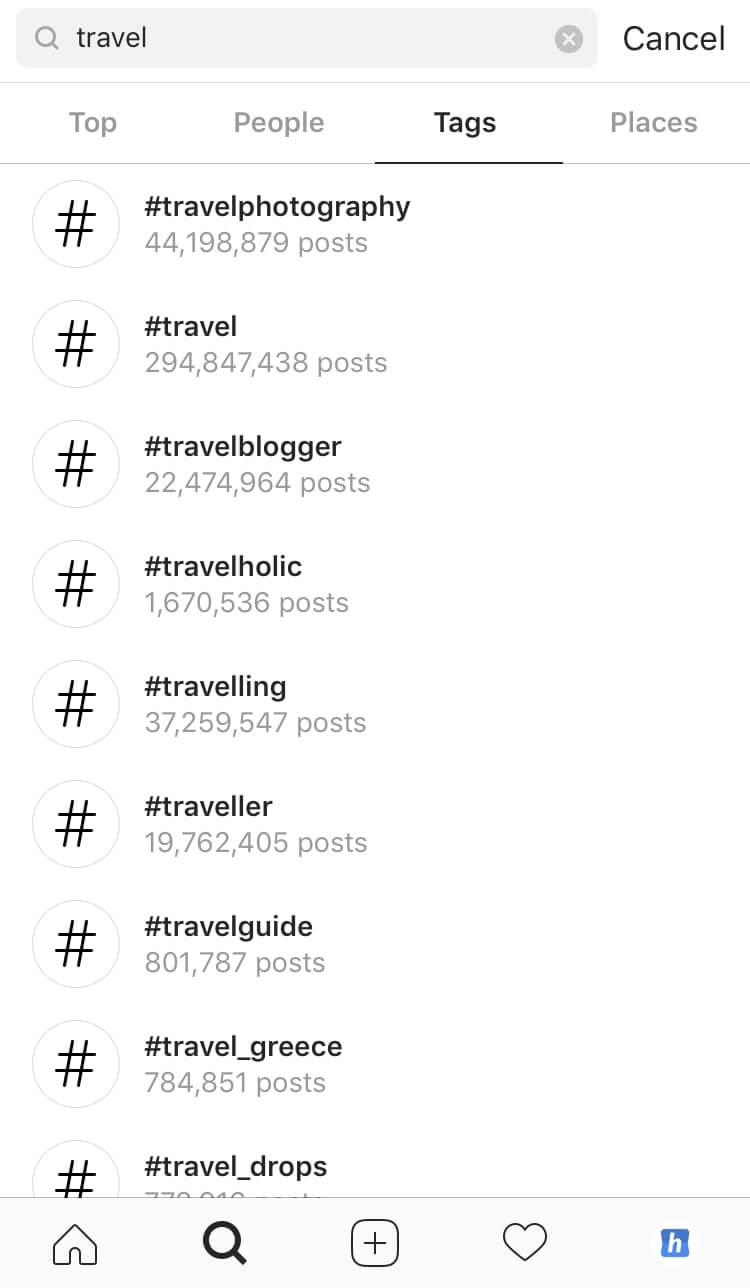
Task: Create a new post
Action: [375, 1244]
